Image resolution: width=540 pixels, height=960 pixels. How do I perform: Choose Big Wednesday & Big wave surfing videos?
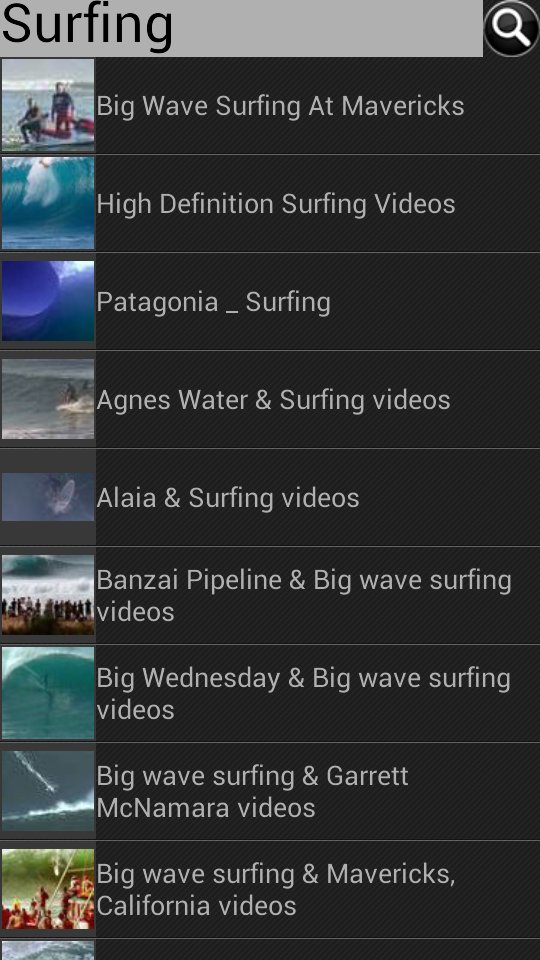(x=270, y=693)
